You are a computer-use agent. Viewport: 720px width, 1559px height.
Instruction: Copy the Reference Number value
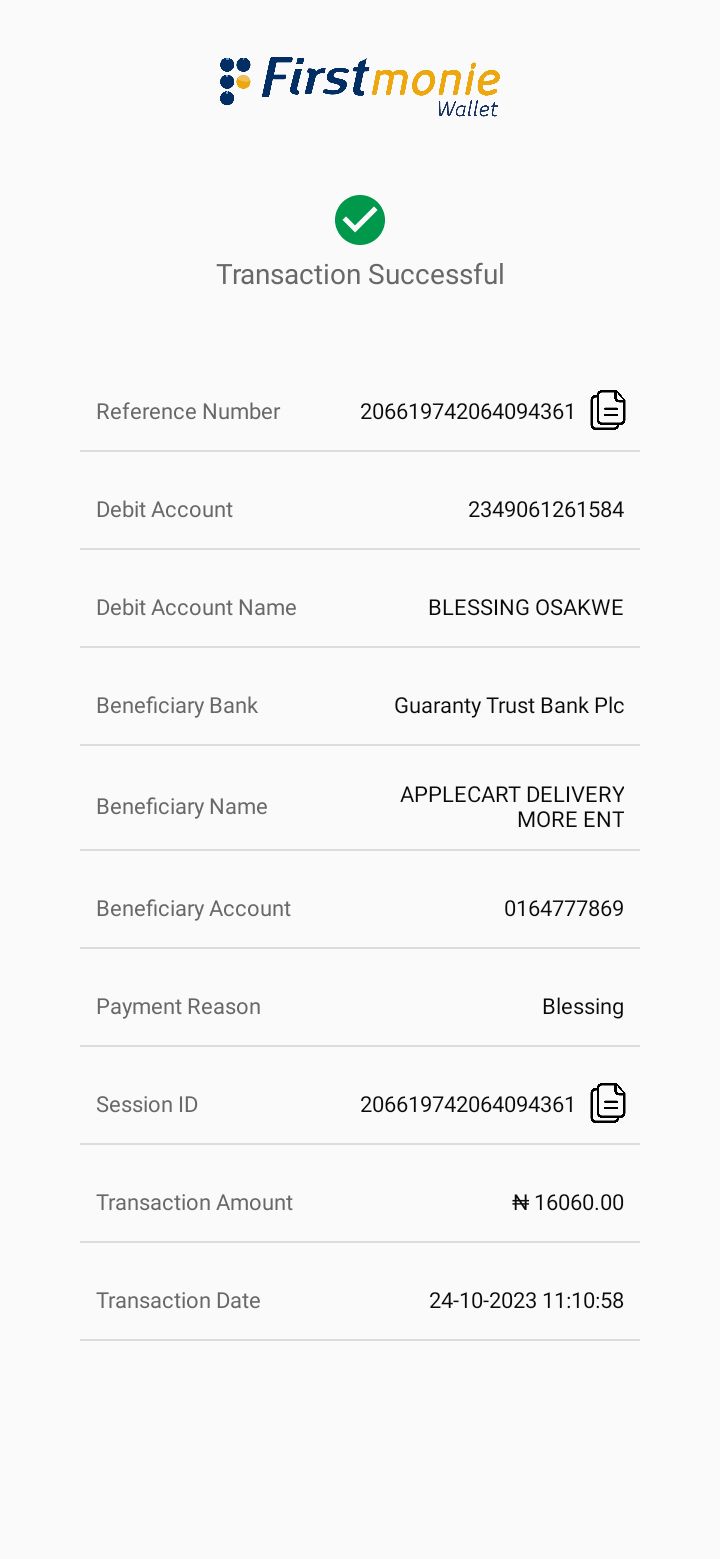click(x=608, y=410)
